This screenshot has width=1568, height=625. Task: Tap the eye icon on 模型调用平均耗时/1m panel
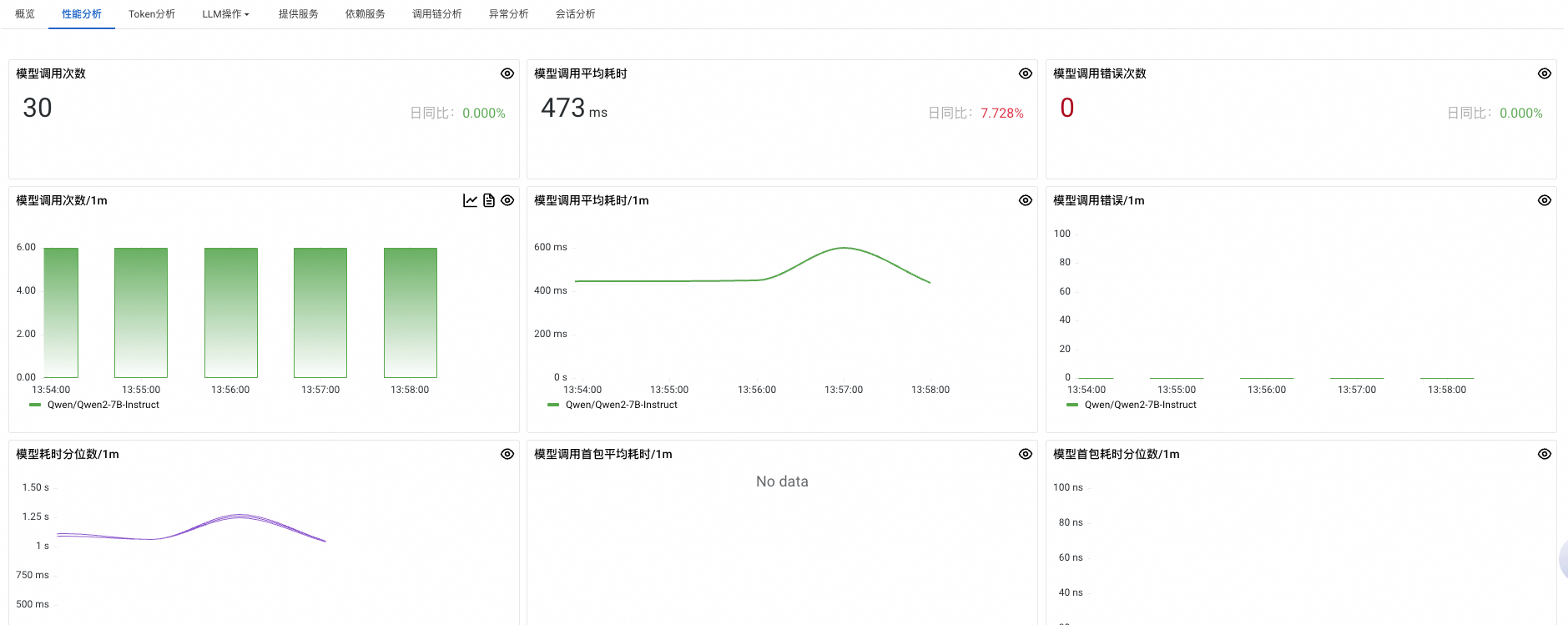pyautogui.click(x=1026, y=200)
